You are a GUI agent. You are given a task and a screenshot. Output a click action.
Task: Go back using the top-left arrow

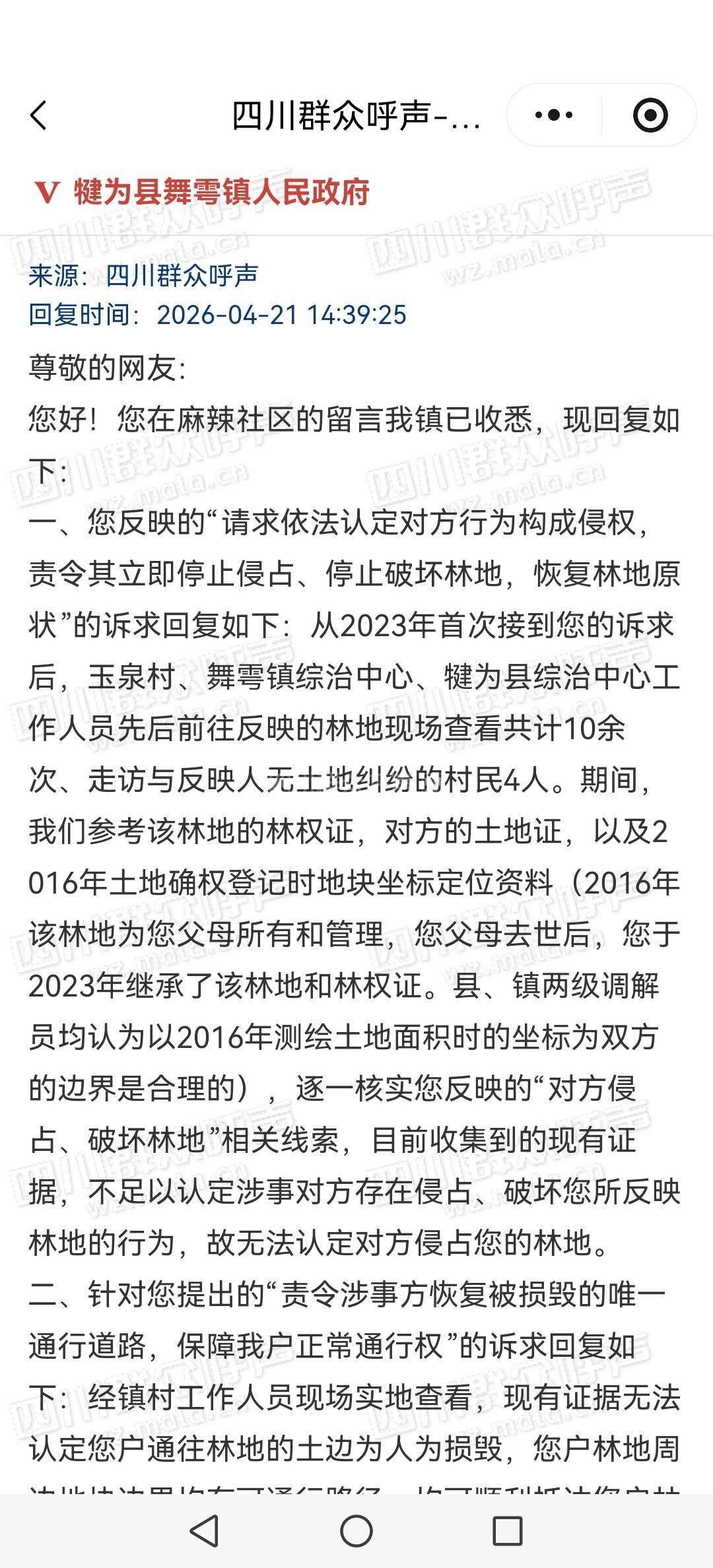point(40,115)
